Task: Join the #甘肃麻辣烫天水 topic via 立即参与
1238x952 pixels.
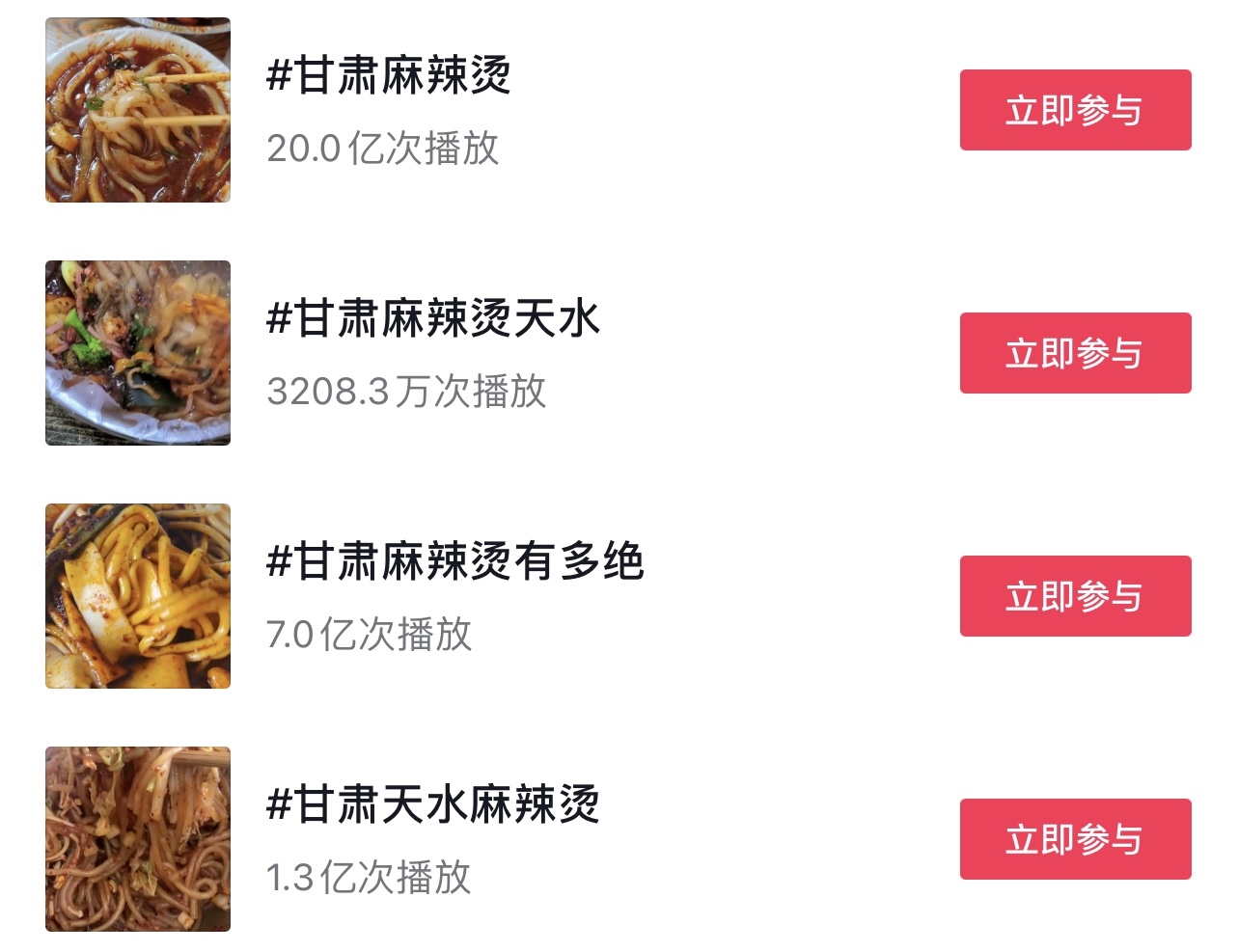Action: (1075, 353)
